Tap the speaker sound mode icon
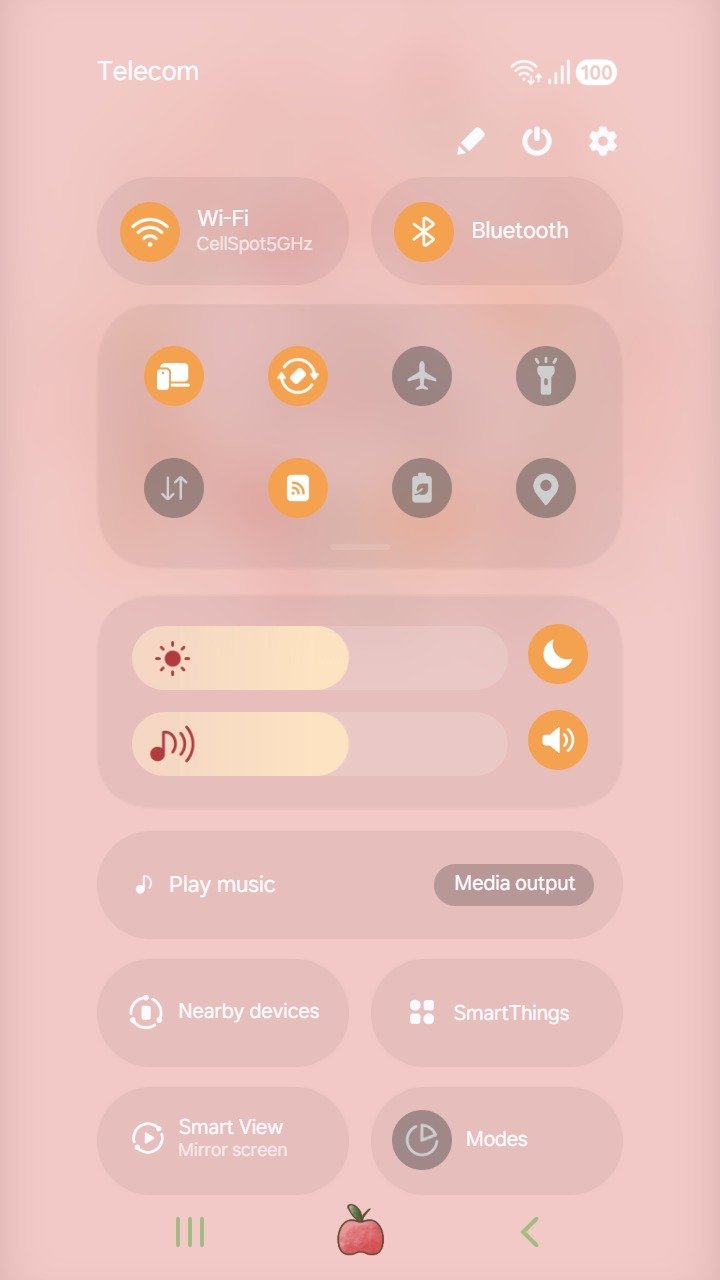The image size is (720, 1280). (x=558, y=740)
